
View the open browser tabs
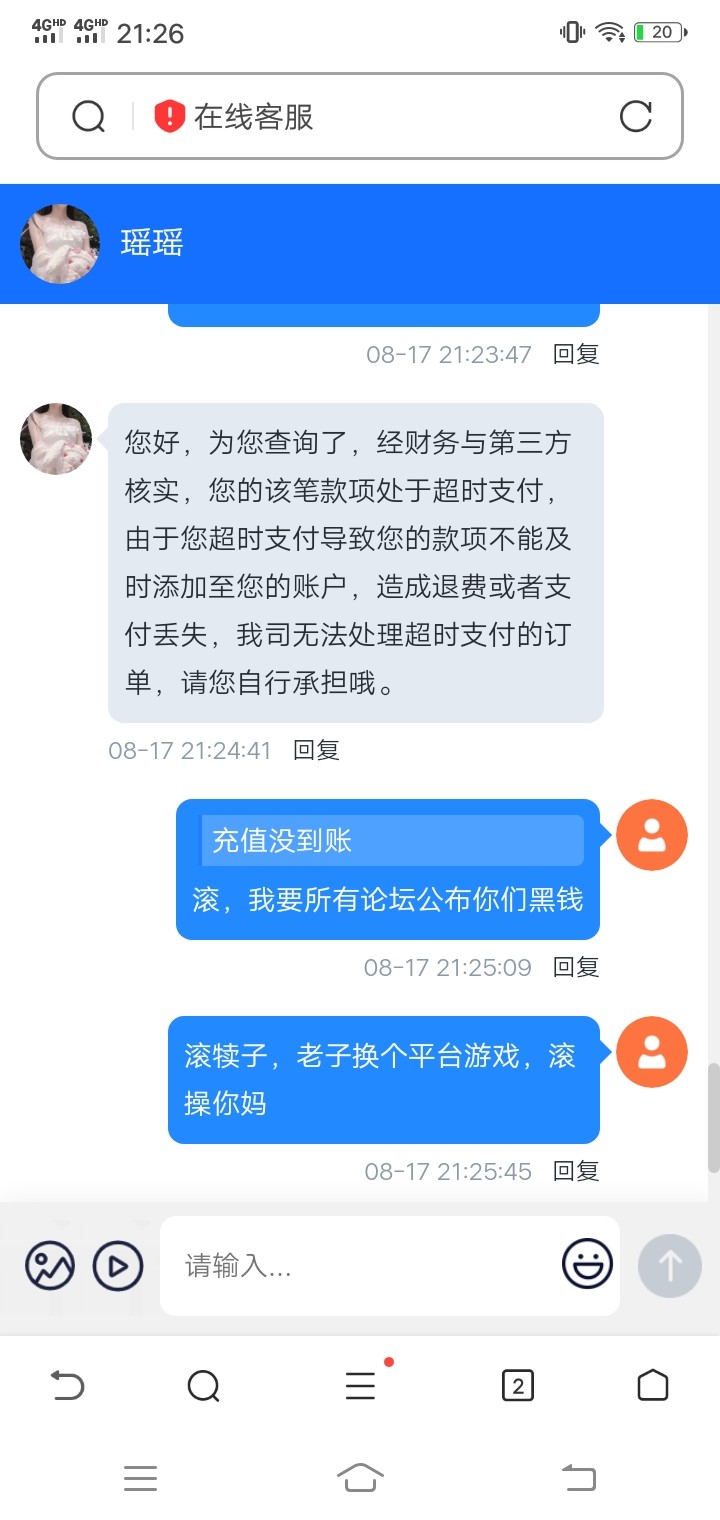pyautogui.click(x=517, y=1386)
